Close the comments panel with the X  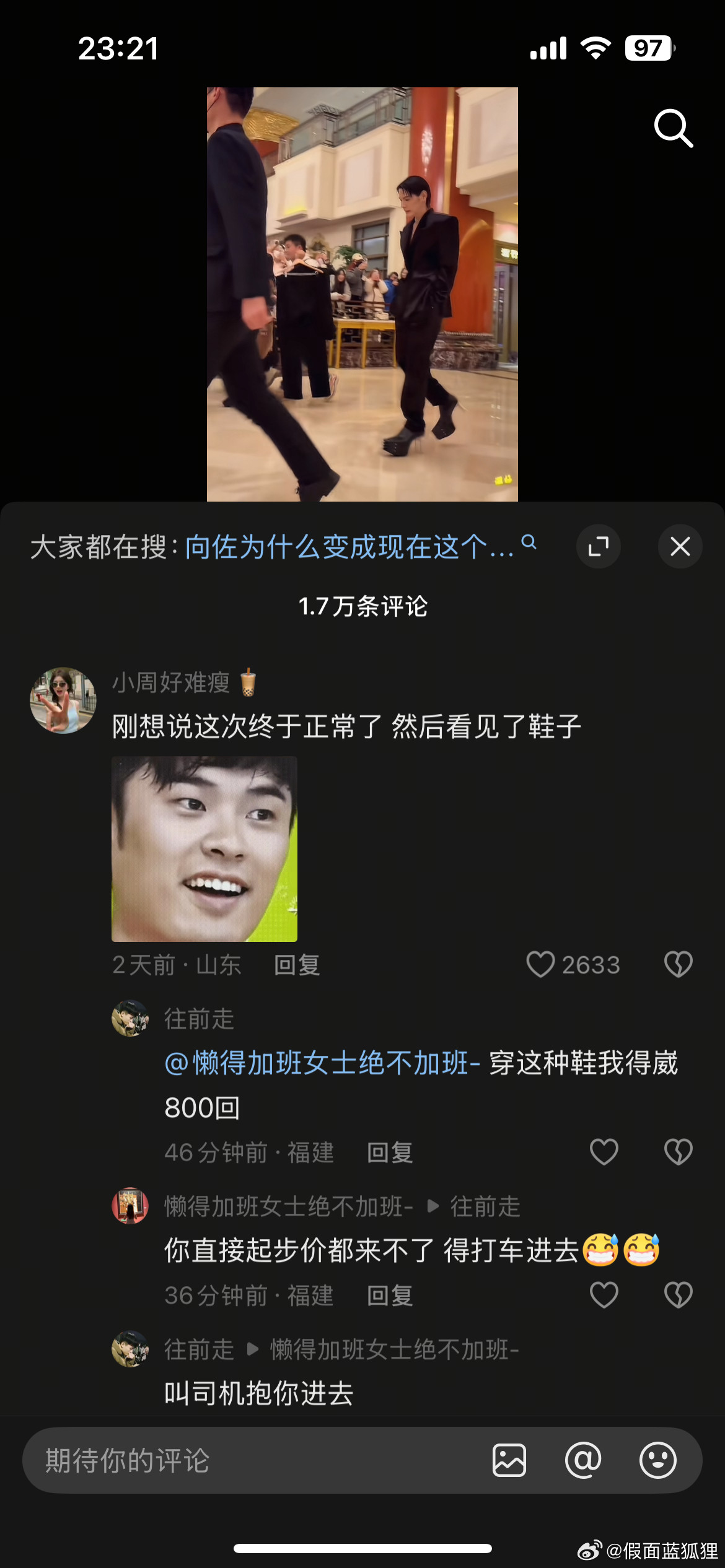tap(680, 547)
